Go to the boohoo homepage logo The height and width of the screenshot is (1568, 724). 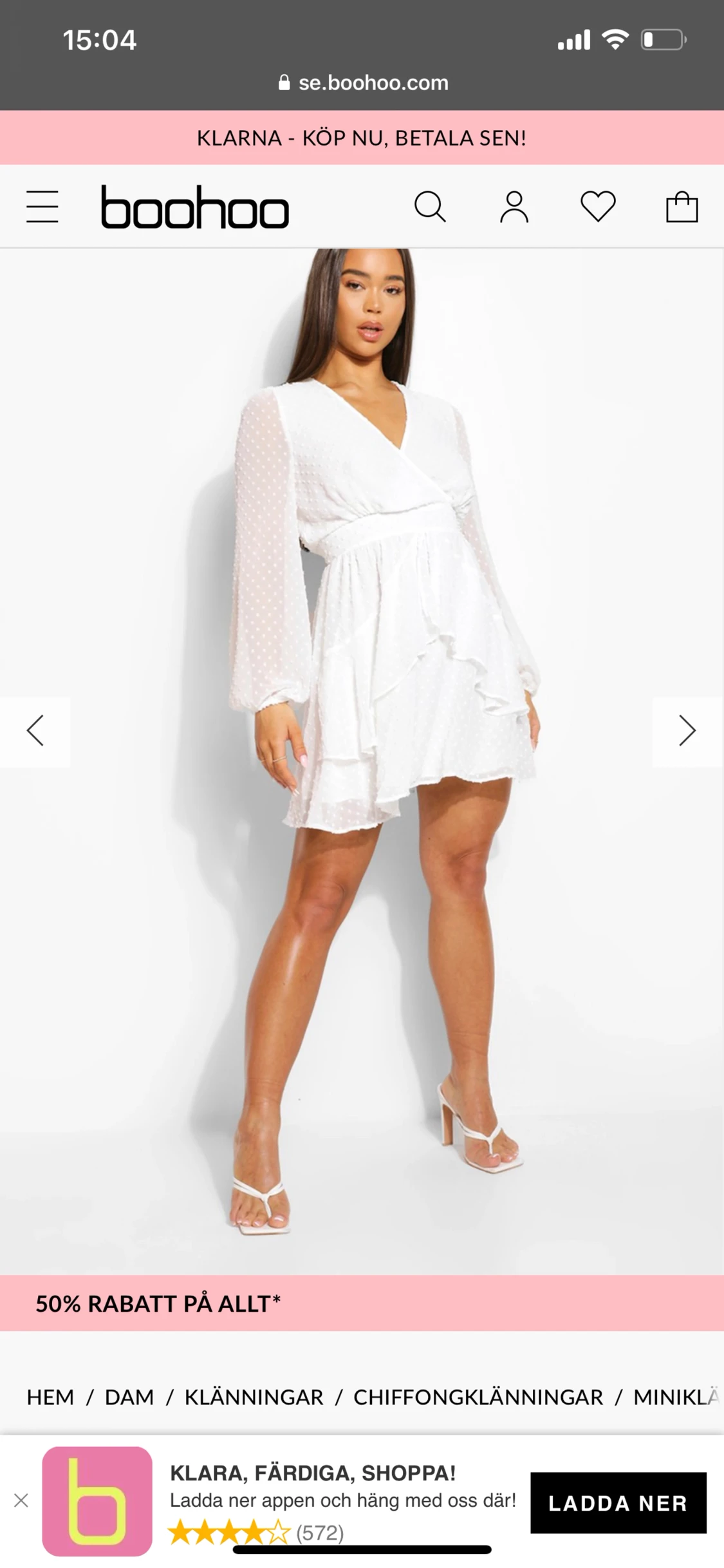194,207
